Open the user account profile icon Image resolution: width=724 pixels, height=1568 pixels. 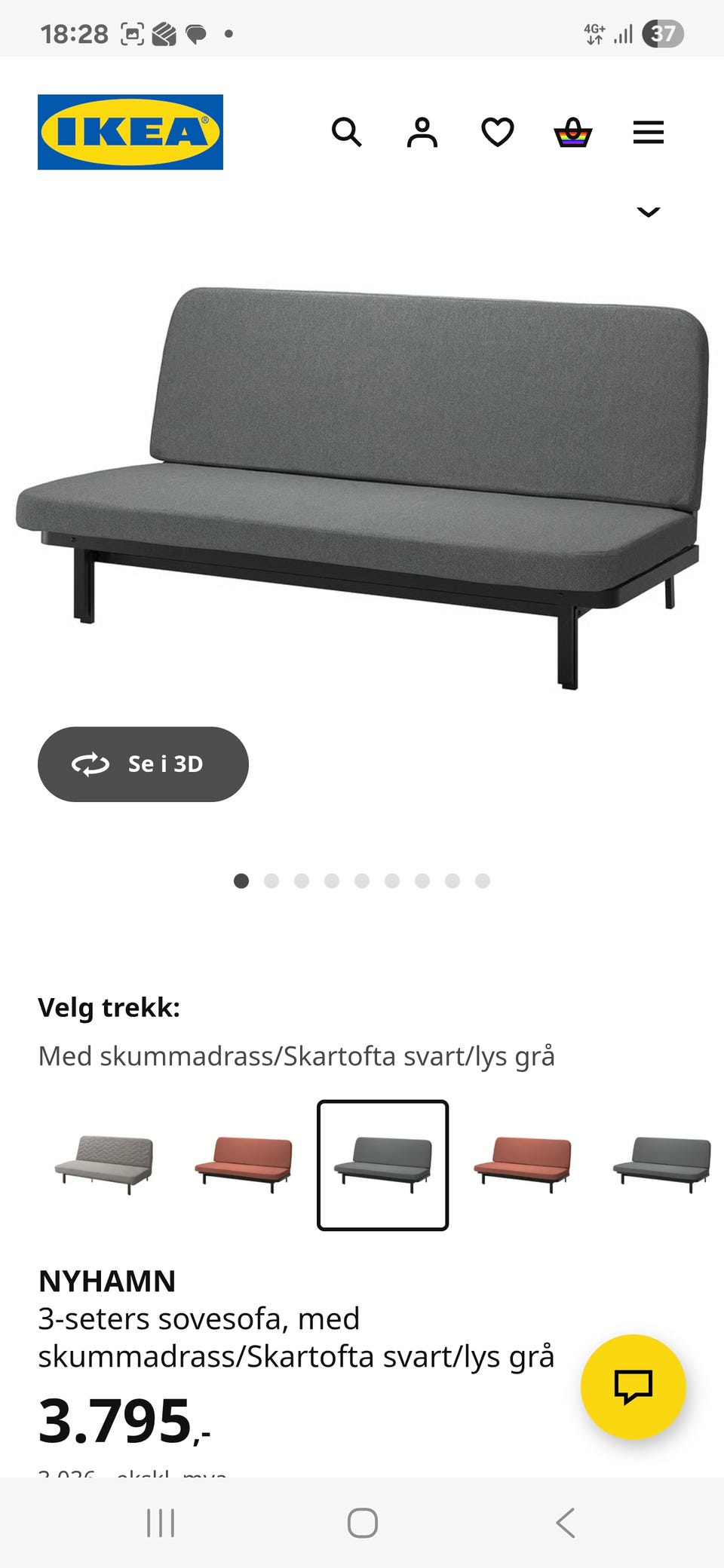[x=422, y=132]
